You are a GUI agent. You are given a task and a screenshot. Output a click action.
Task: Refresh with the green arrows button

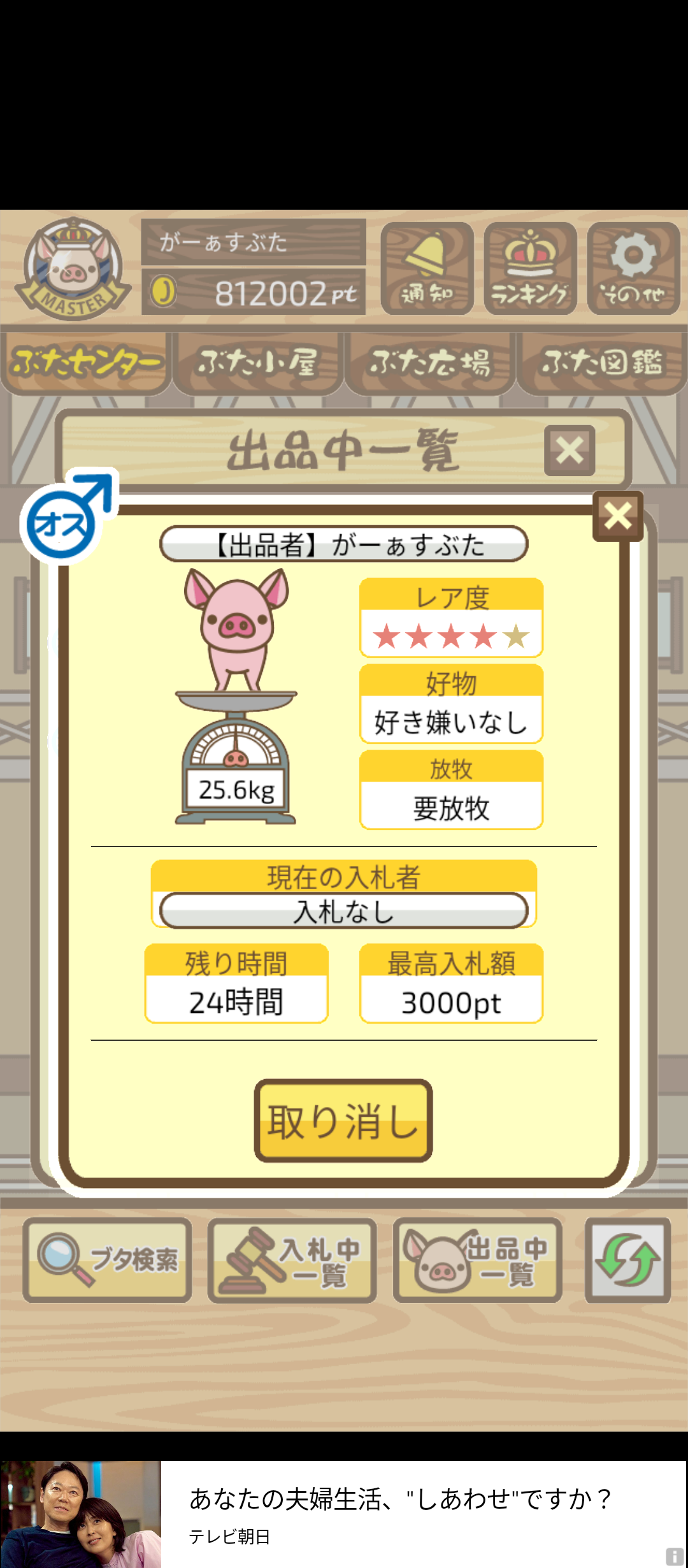[x=627, y=1259]
